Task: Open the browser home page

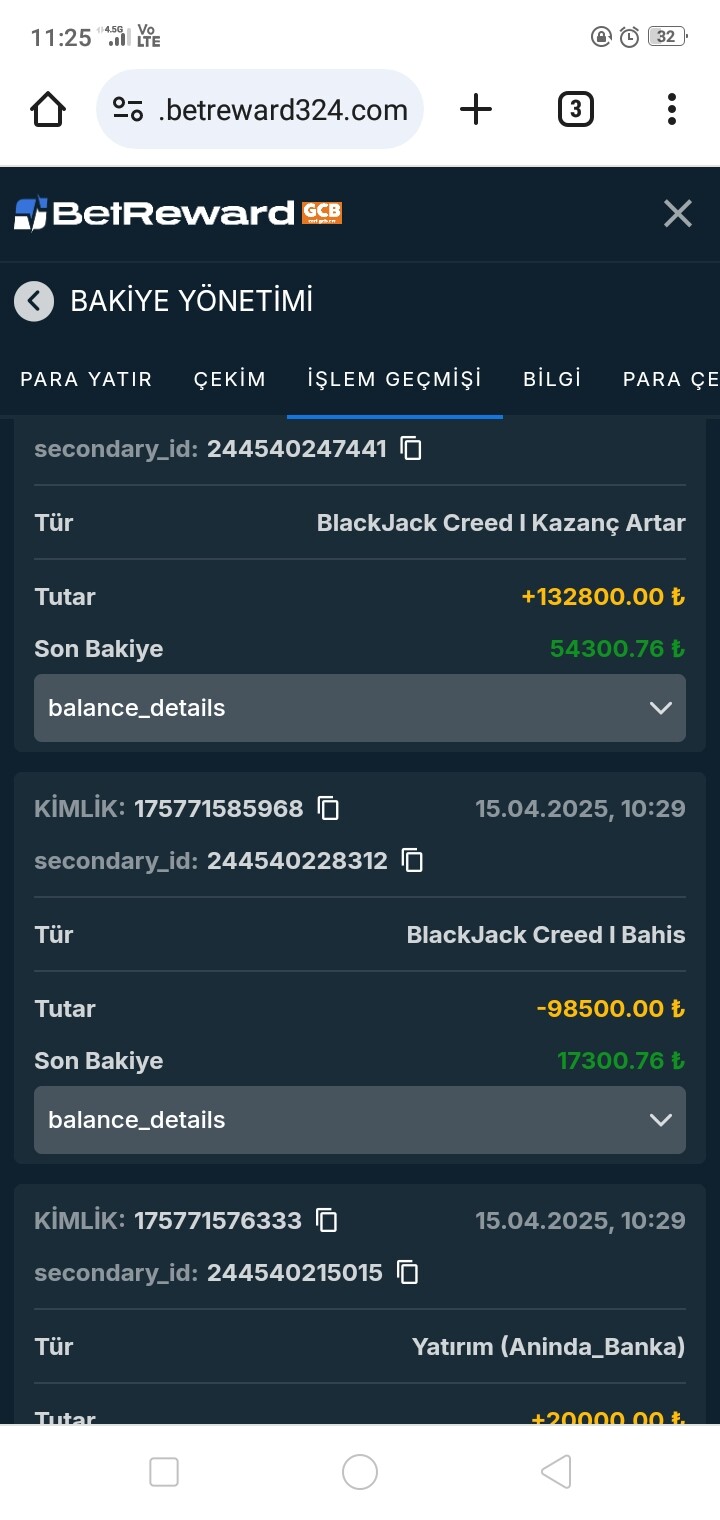Action: point(49,109)
